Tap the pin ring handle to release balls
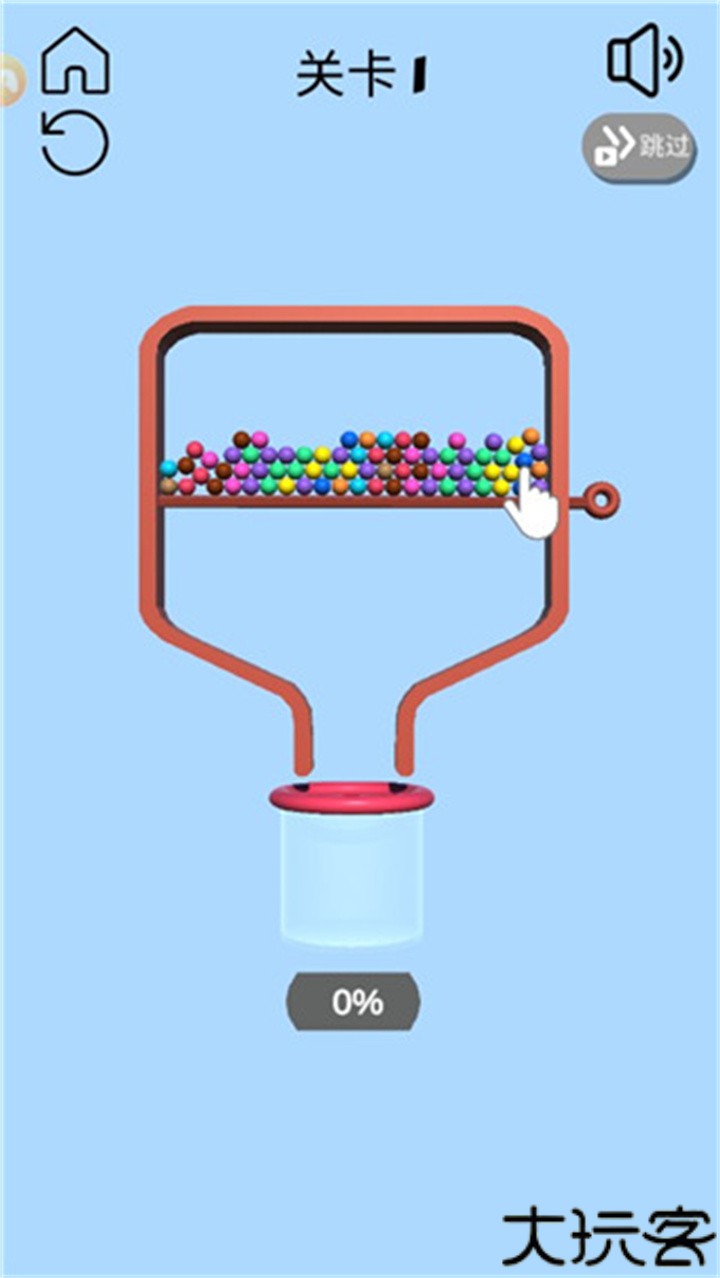This screenshot has height=1278, width=720. click(x=603, y=496)
